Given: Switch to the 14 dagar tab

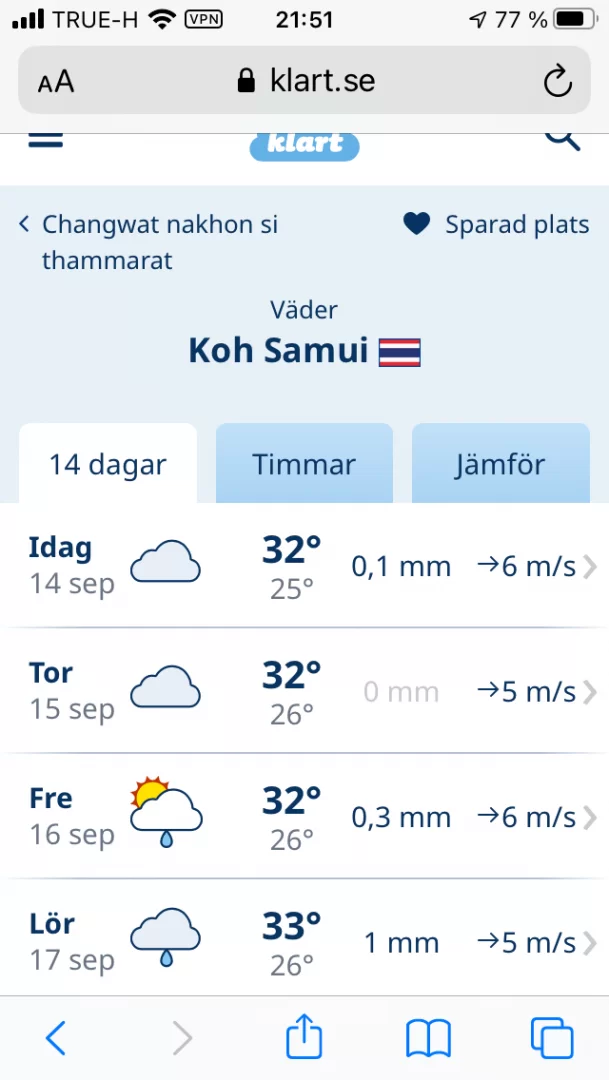Looking at the screenshot, I should coord(108,464).
